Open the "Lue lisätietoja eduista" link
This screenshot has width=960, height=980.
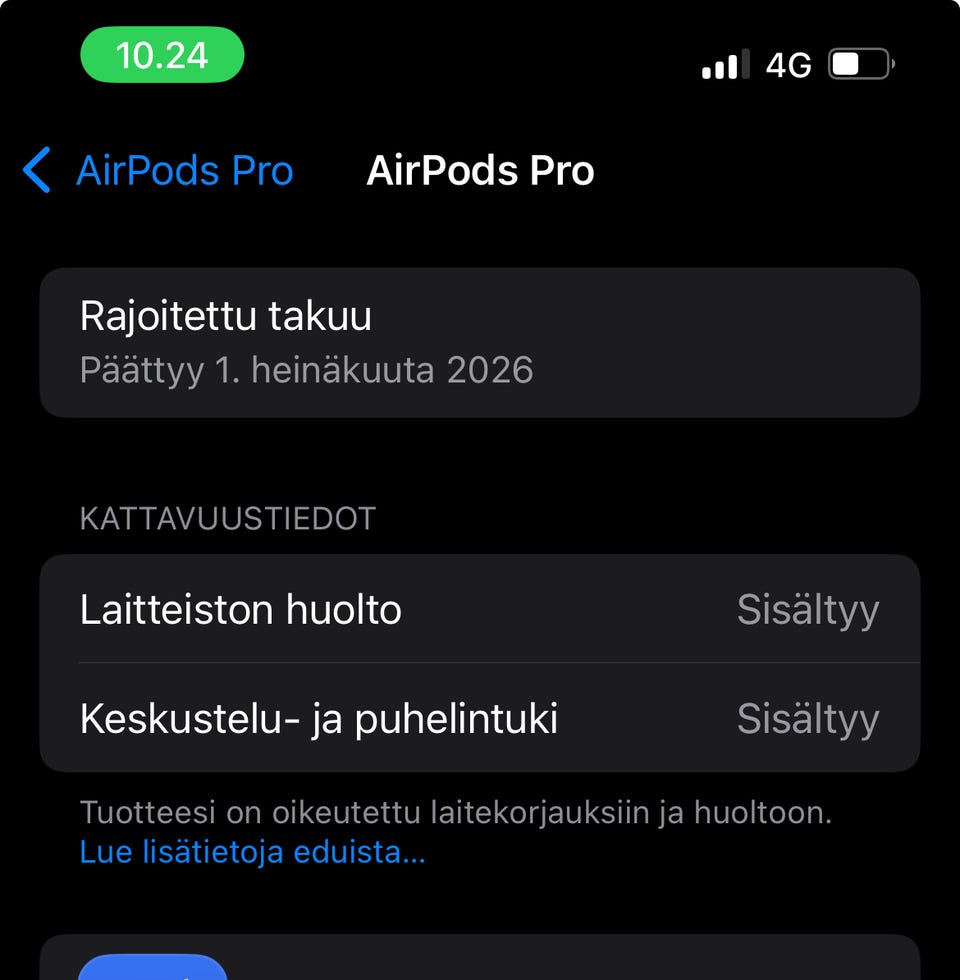[x=252, y=853]
